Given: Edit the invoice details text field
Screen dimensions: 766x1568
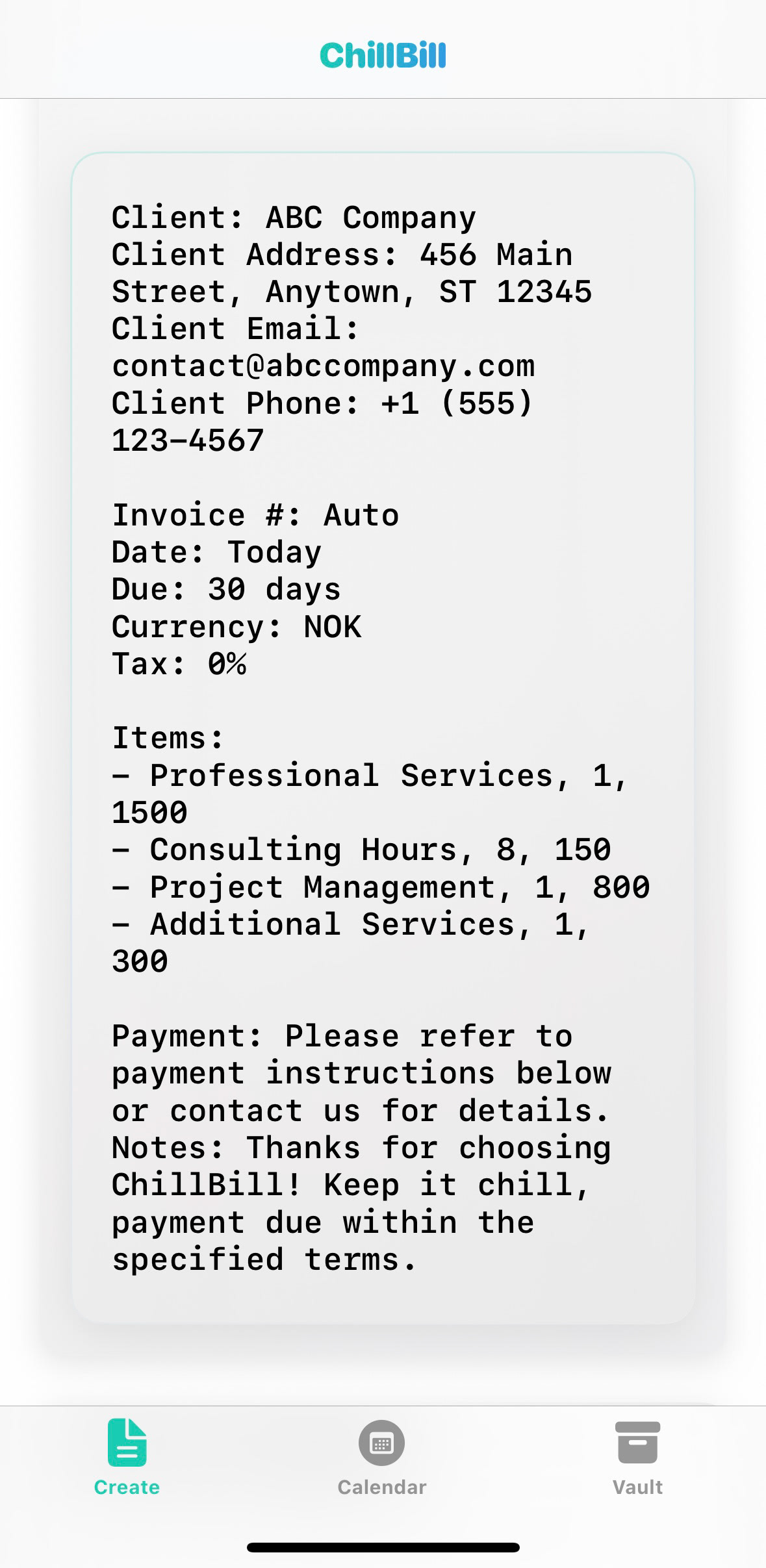Looking at the screenshot, I should pyautogui.click(x=383, y=737).
